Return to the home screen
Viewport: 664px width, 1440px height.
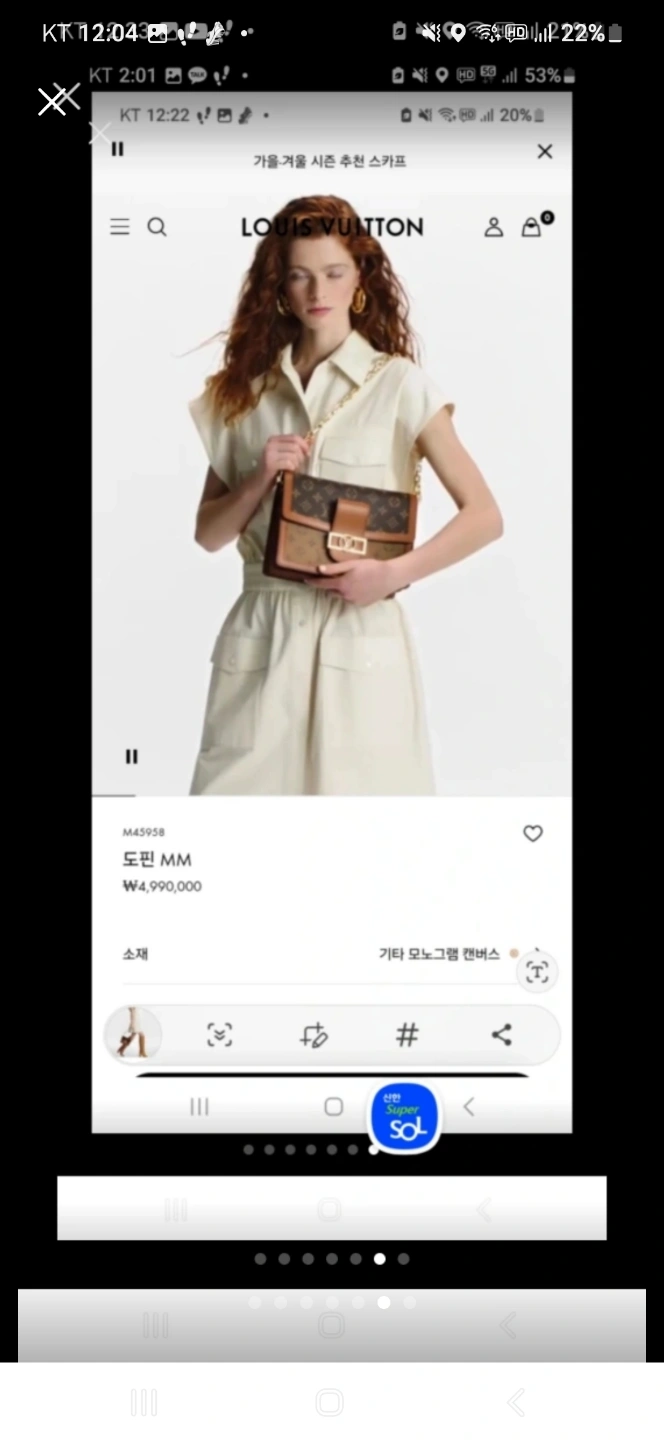[330, 1402]
